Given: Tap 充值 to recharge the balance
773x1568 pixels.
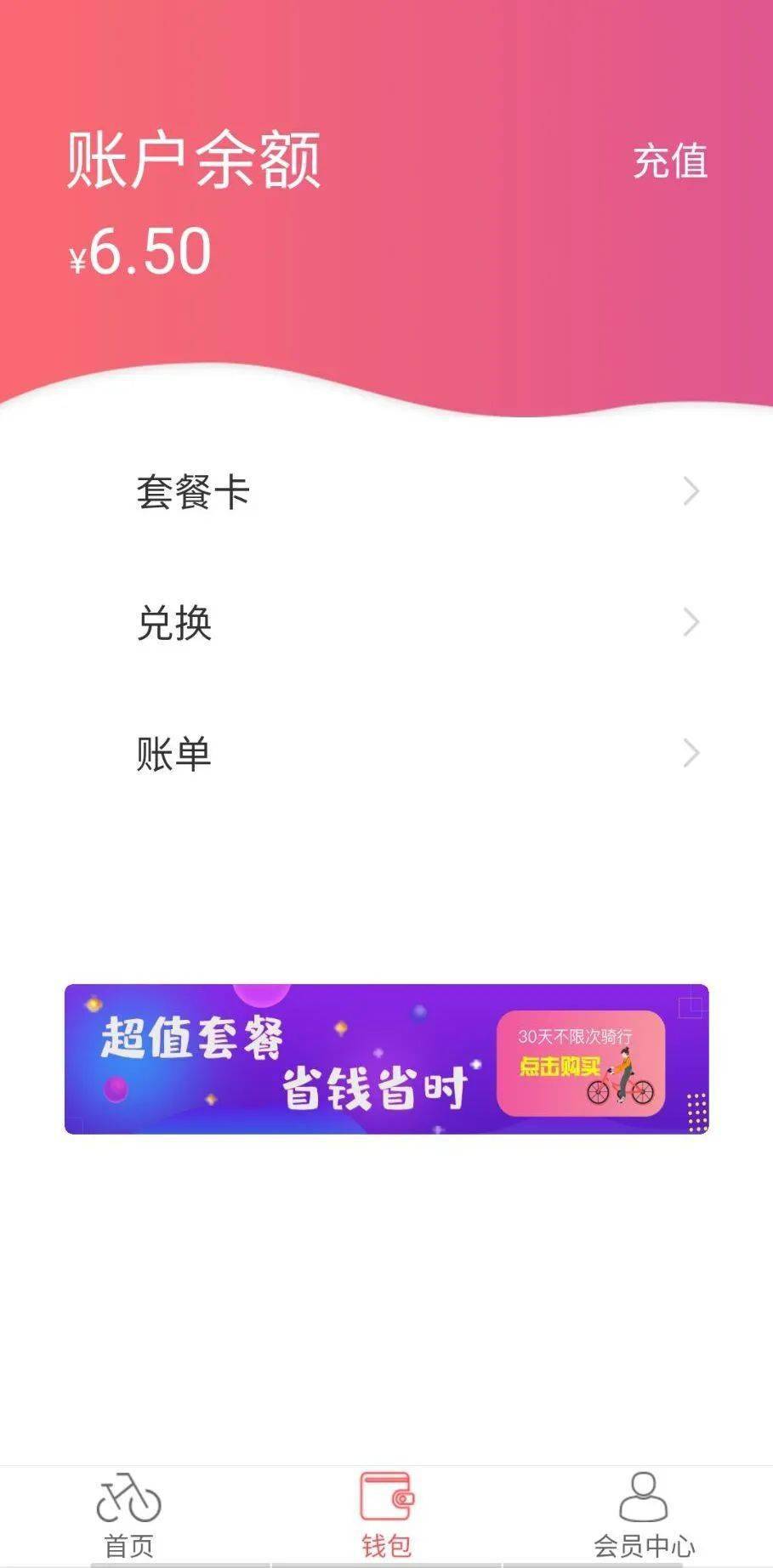Looking at the screenshot, I should pyautogui.click(x=670, y=161).
